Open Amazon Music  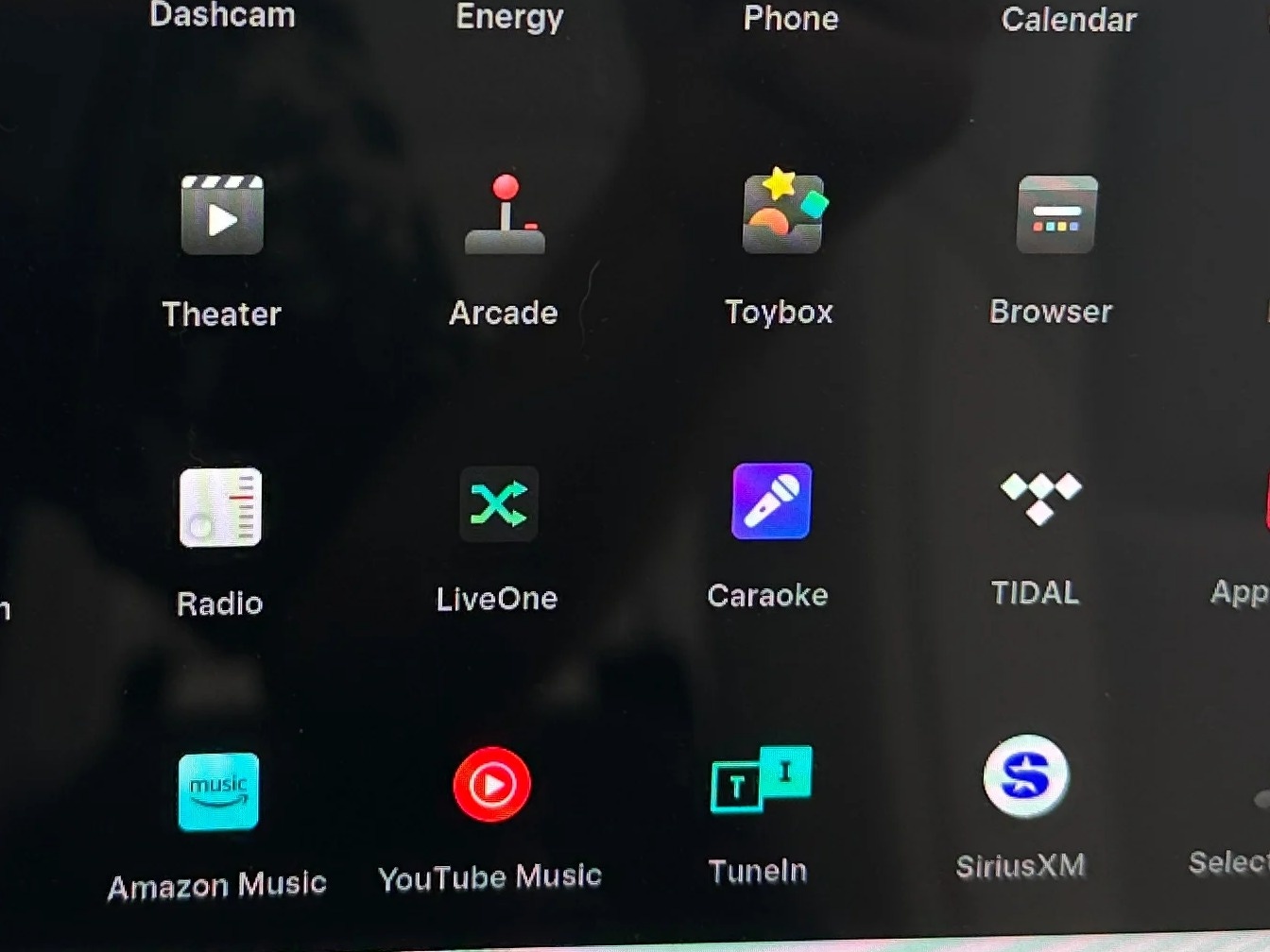[218, 791]
